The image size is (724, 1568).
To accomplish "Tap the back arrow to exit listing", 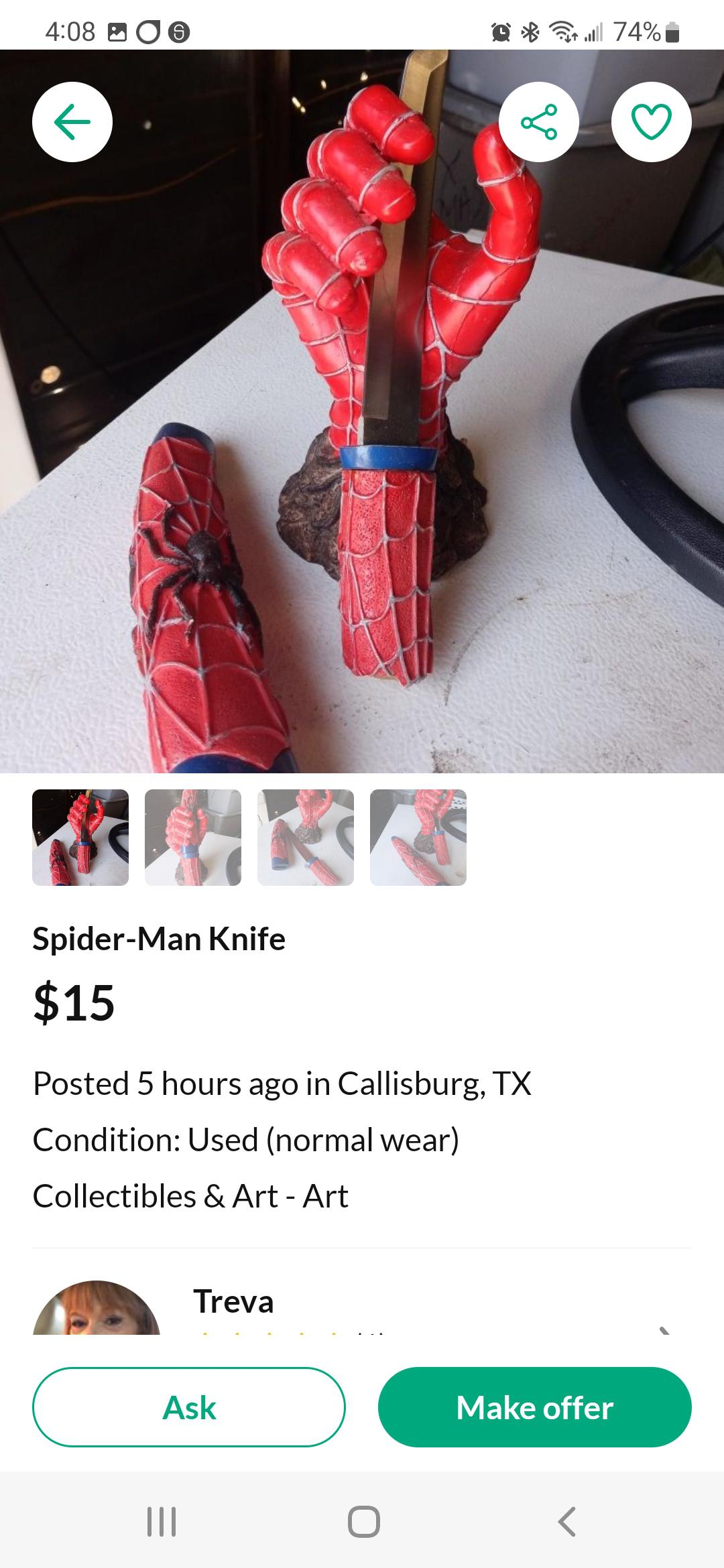I will coord(70,121).
